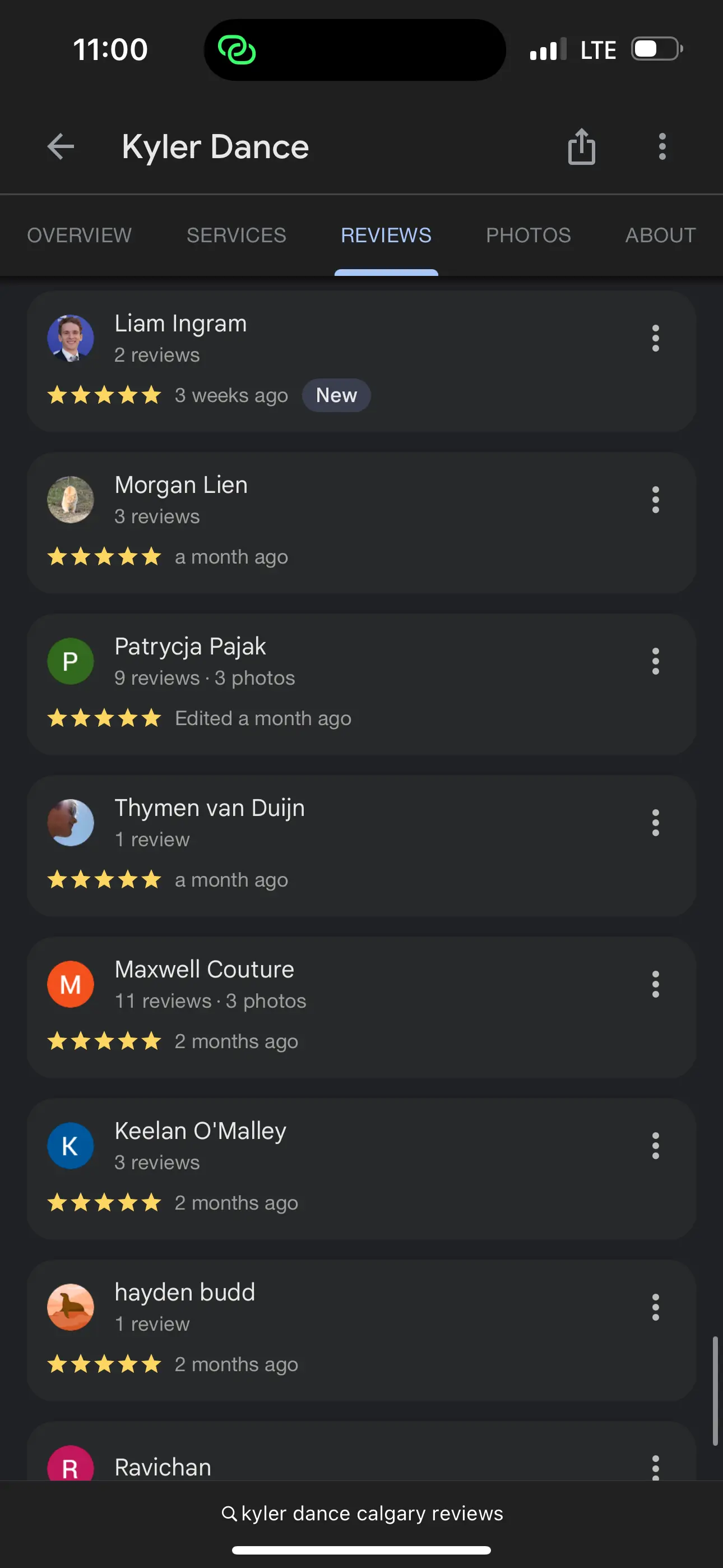Click the five-star rating on Morgan Lien's review
Viewport: 723px width, 1568px height.
[x=104, y=556]
